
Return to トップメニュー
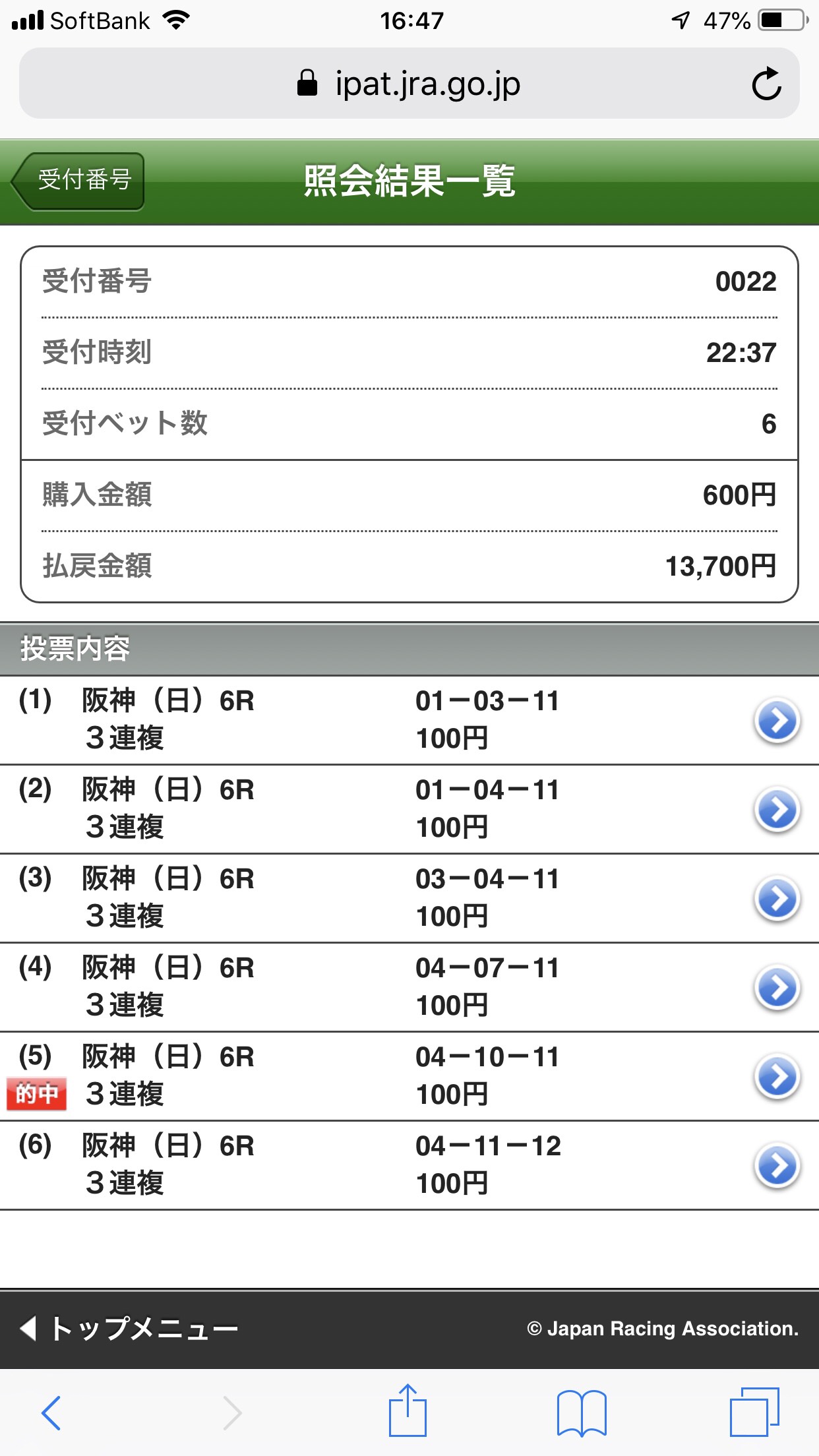[129, 1328]
